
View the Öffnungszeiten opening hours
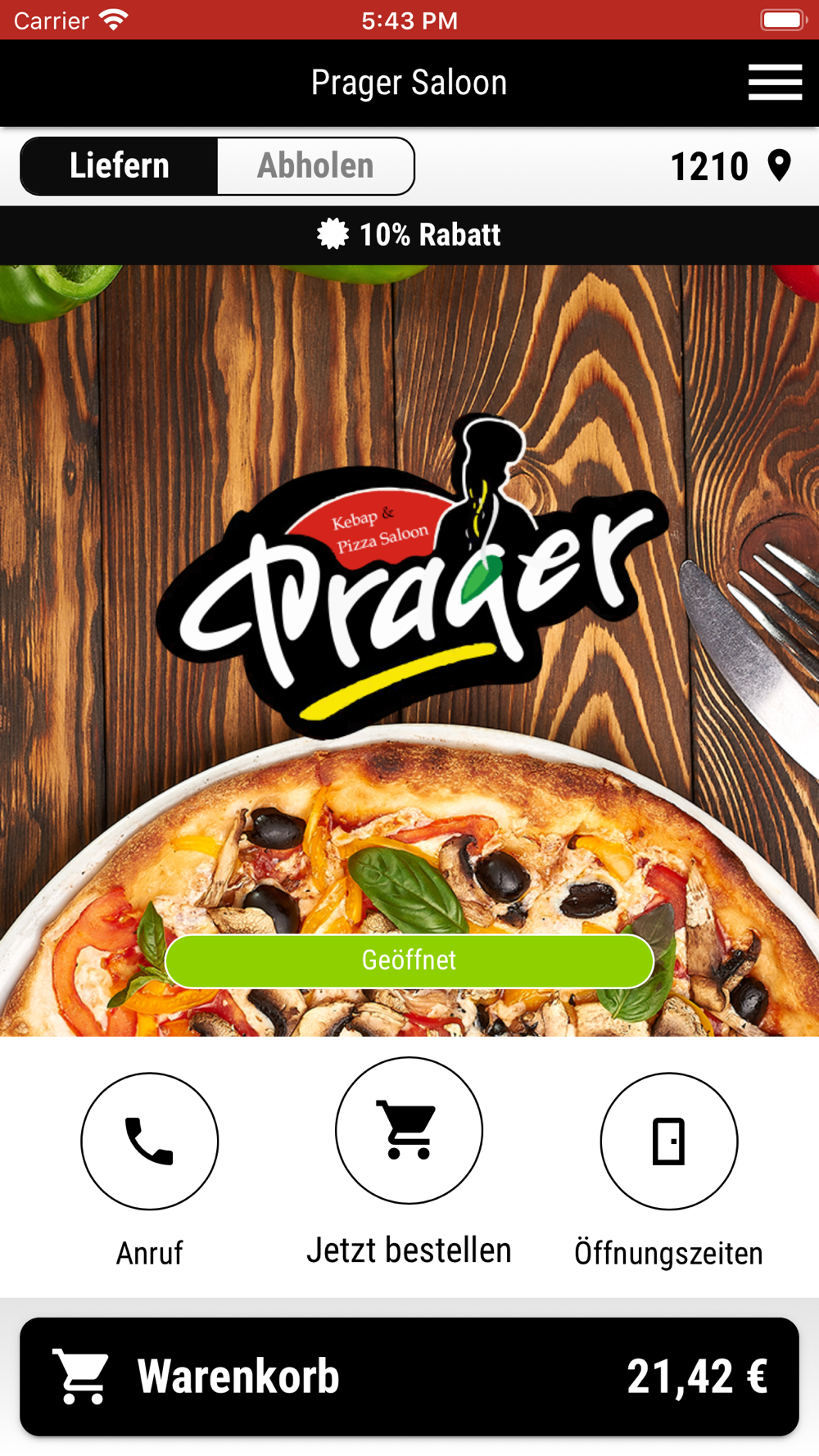668,1142
